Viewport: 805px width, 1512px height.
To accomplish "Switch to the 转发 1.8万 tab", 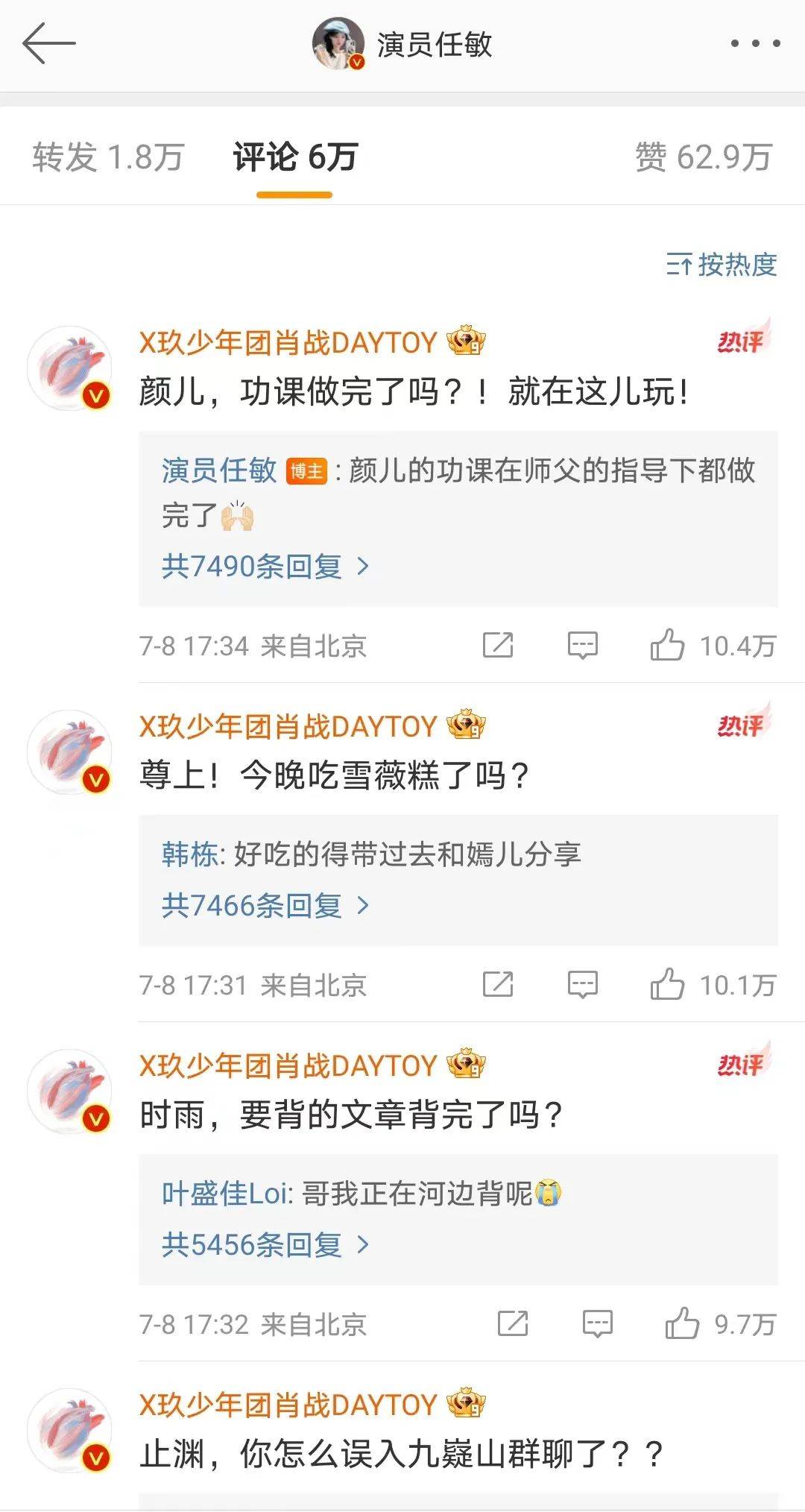I will point(107,157).
